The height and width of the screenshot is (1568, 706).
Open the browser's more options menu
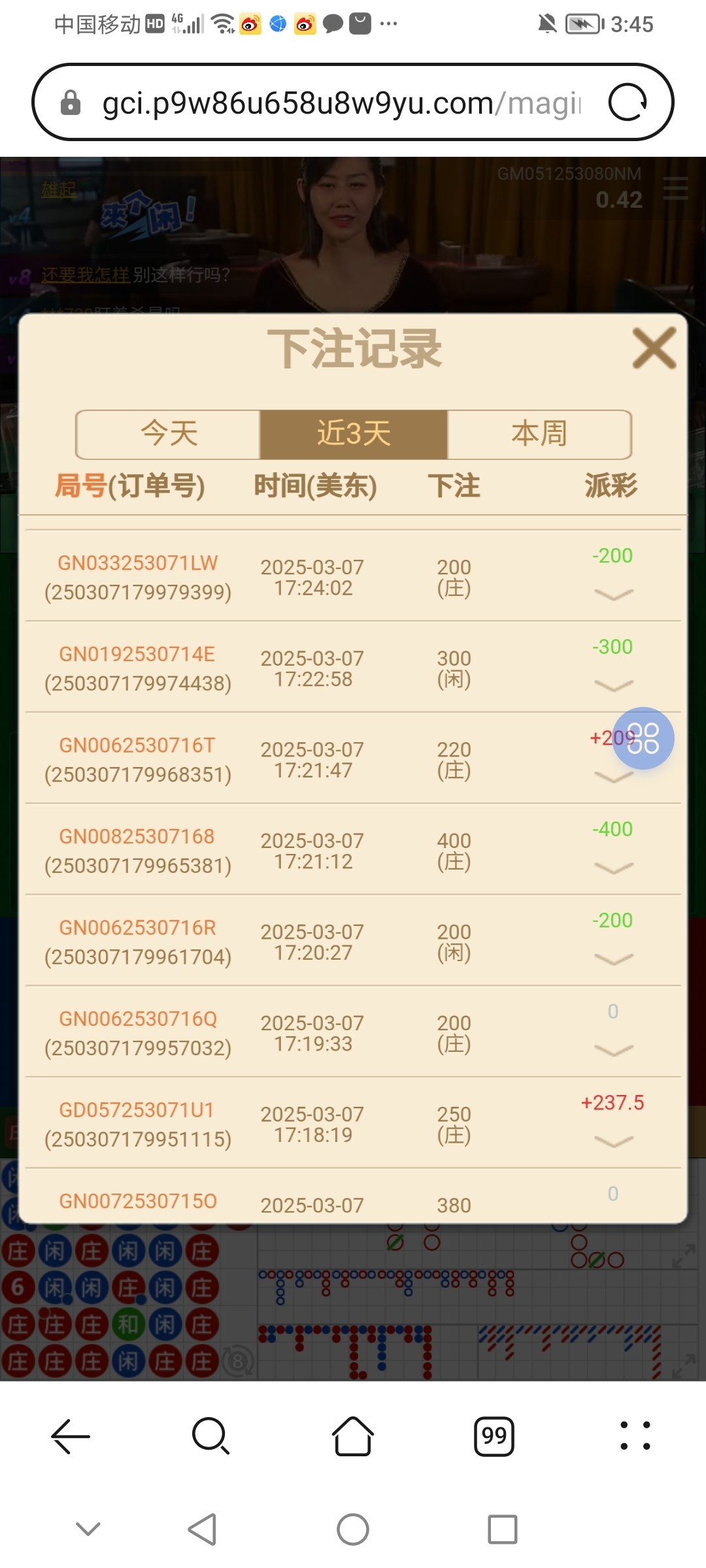(x=635, y=1437)
